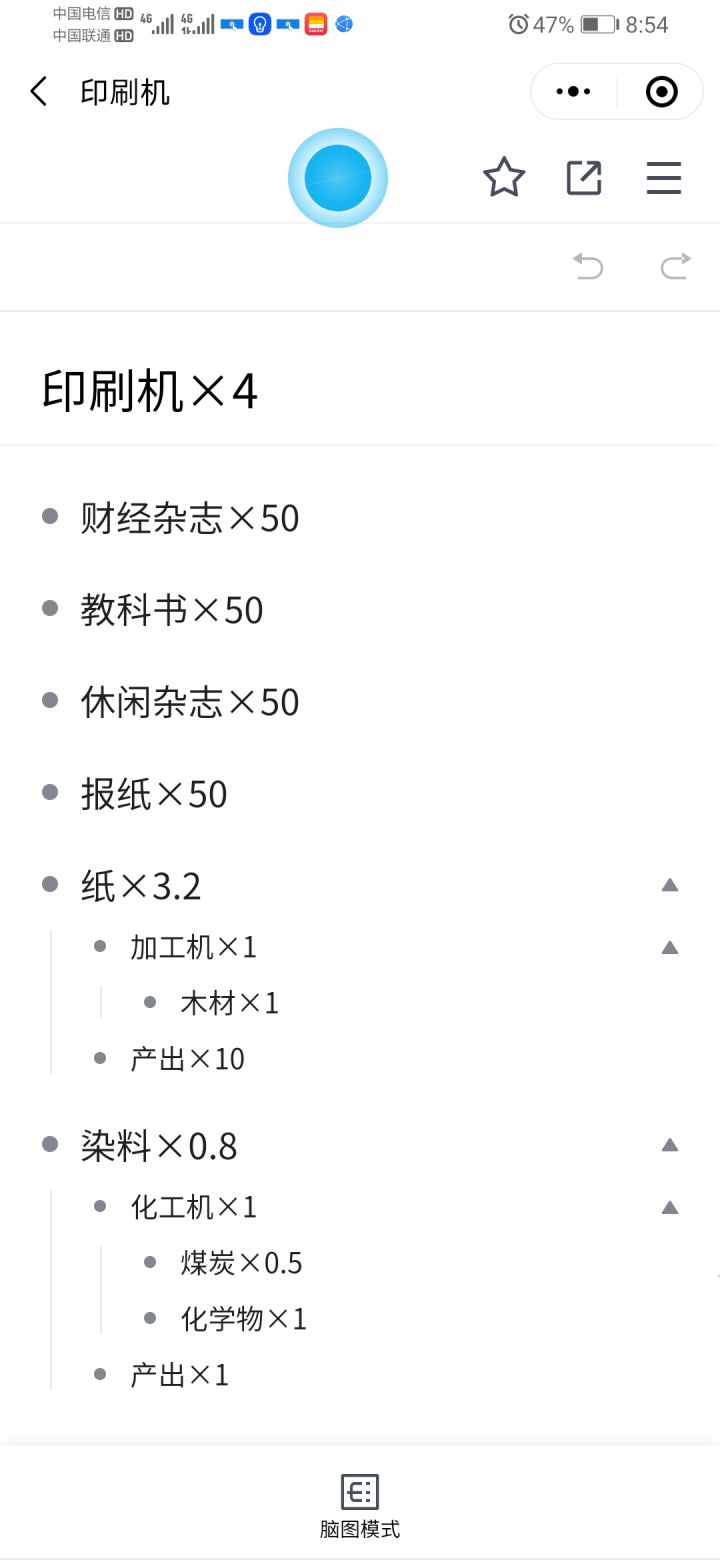Click the redo arrow icon
The width and height of the screenshot is (720, 1560).
tap(675, 267)
